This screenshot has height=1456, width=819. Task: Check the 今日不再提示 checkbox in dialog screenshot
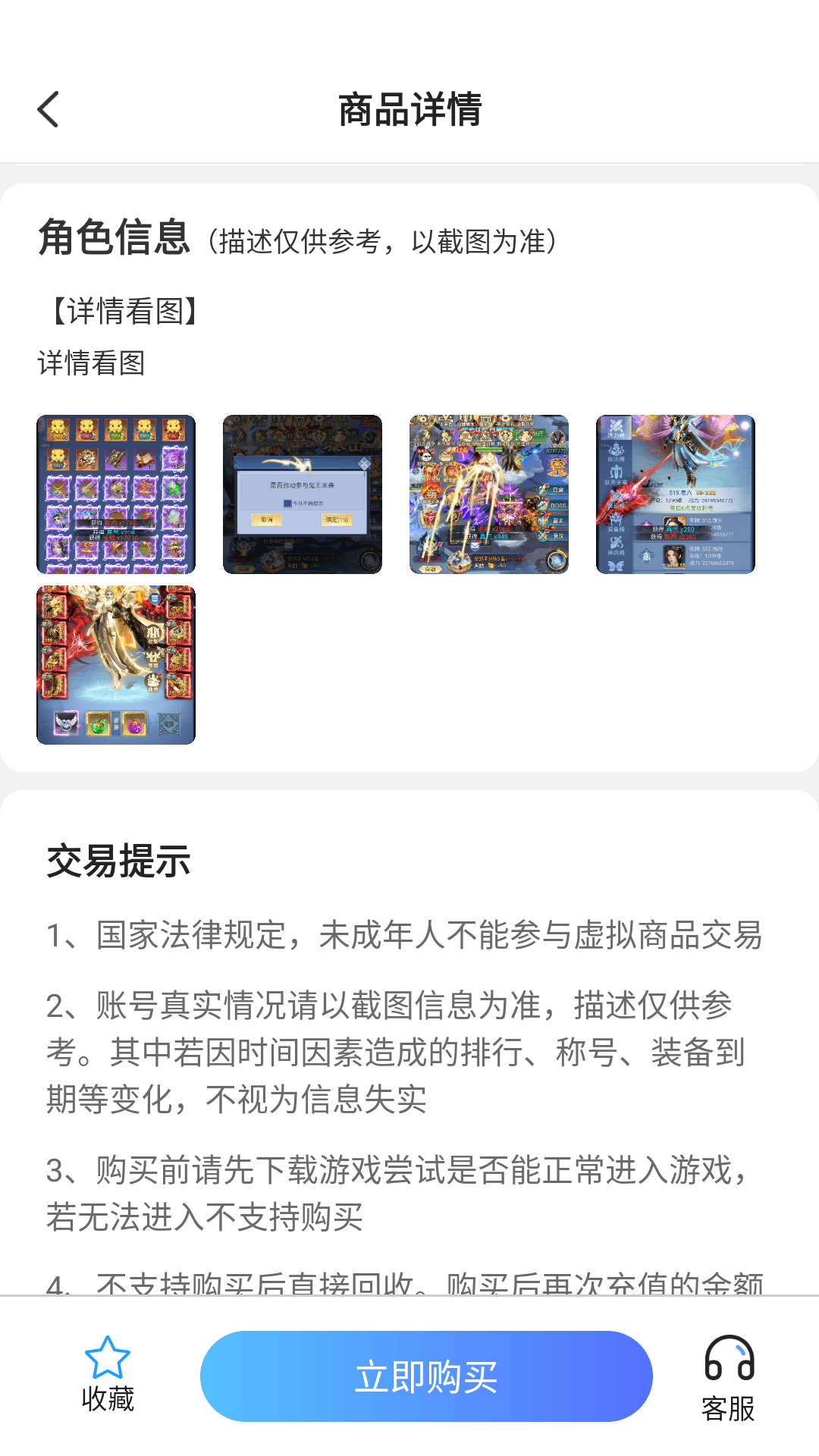tap(287, 504)
